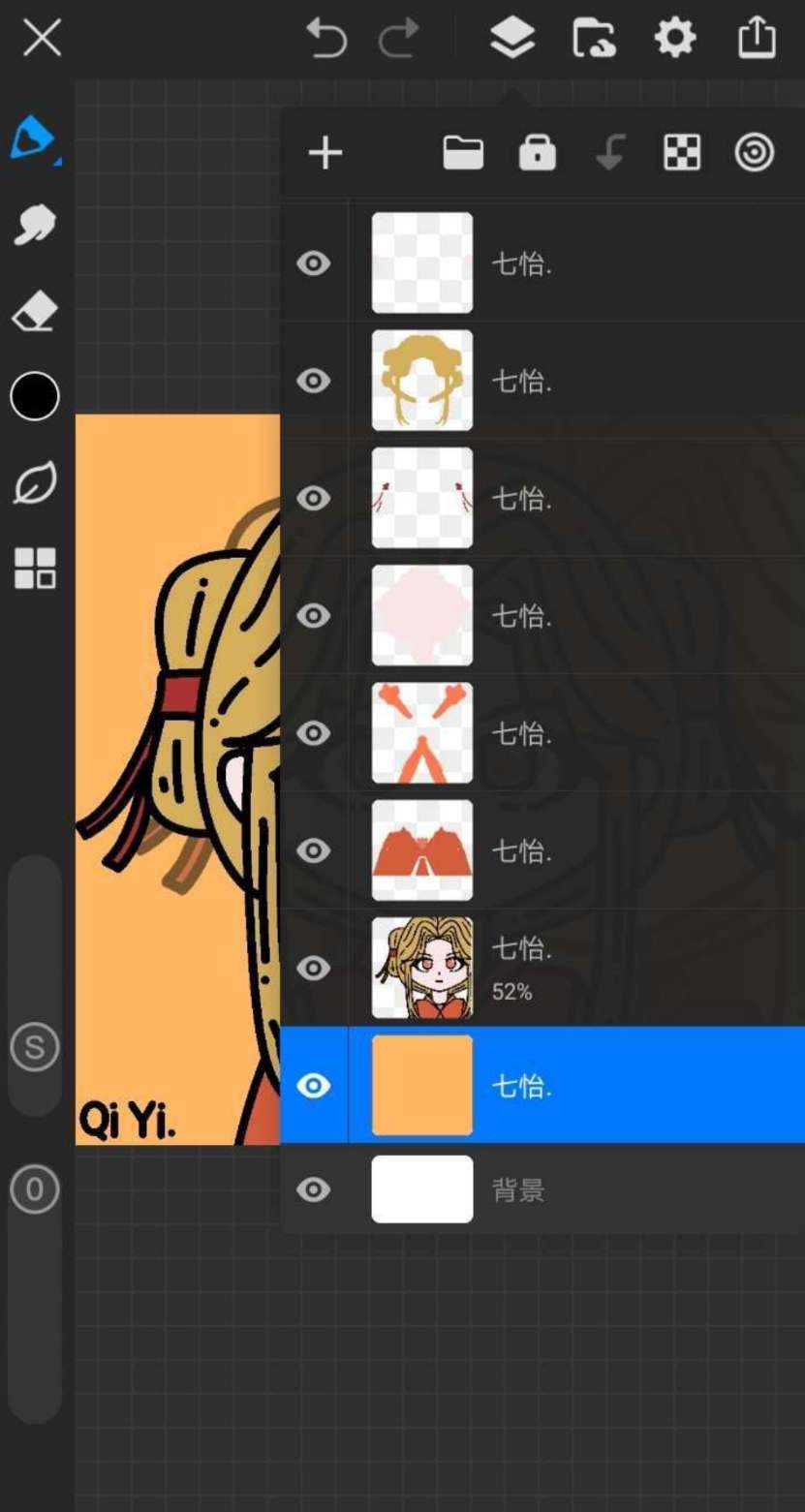Add a new layer with plus

point(325,153)
